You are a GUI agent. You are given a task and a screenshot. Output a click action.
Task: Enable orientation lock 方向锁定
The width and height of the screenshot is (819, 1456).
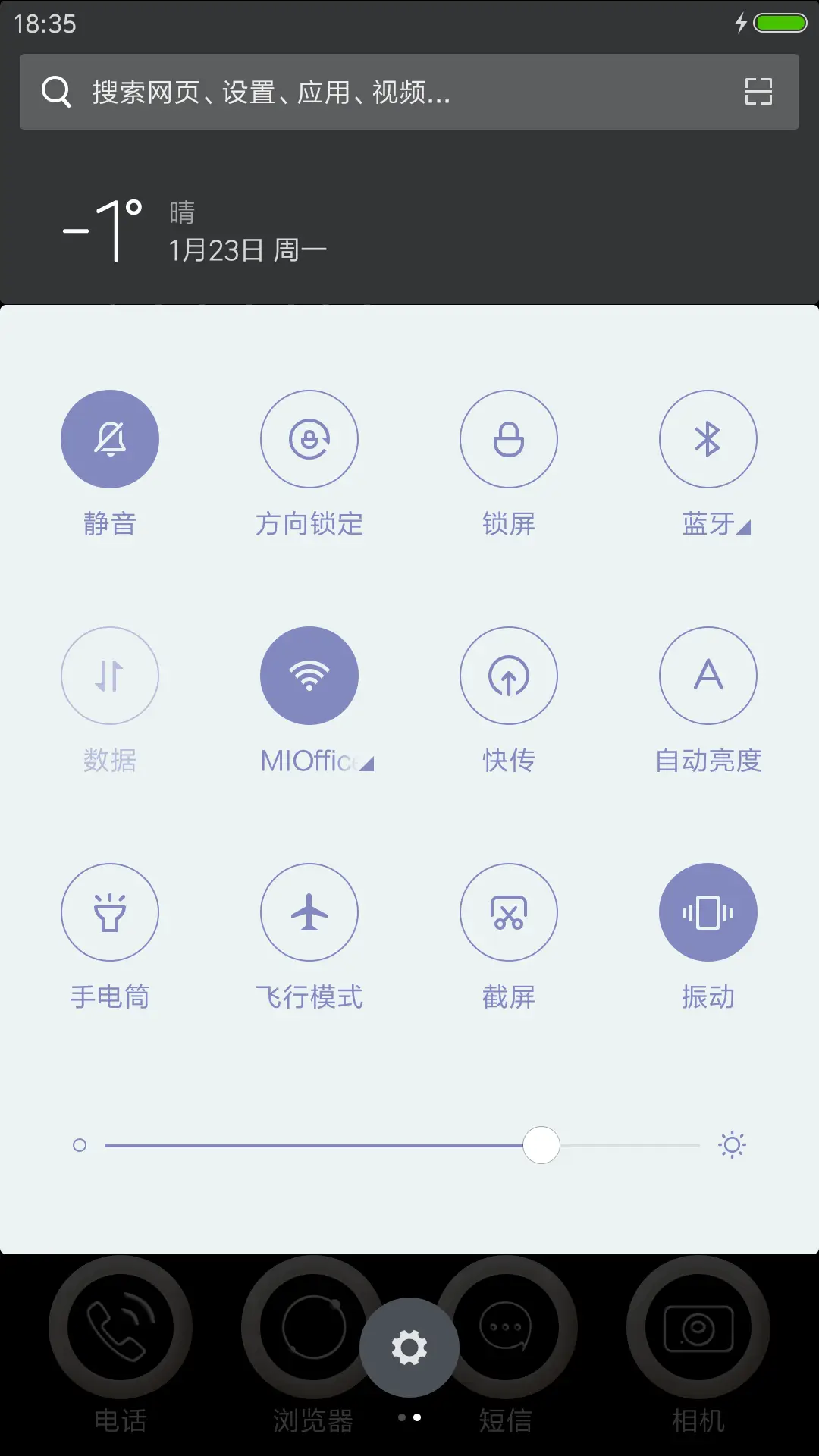click(x=309, y=438)
